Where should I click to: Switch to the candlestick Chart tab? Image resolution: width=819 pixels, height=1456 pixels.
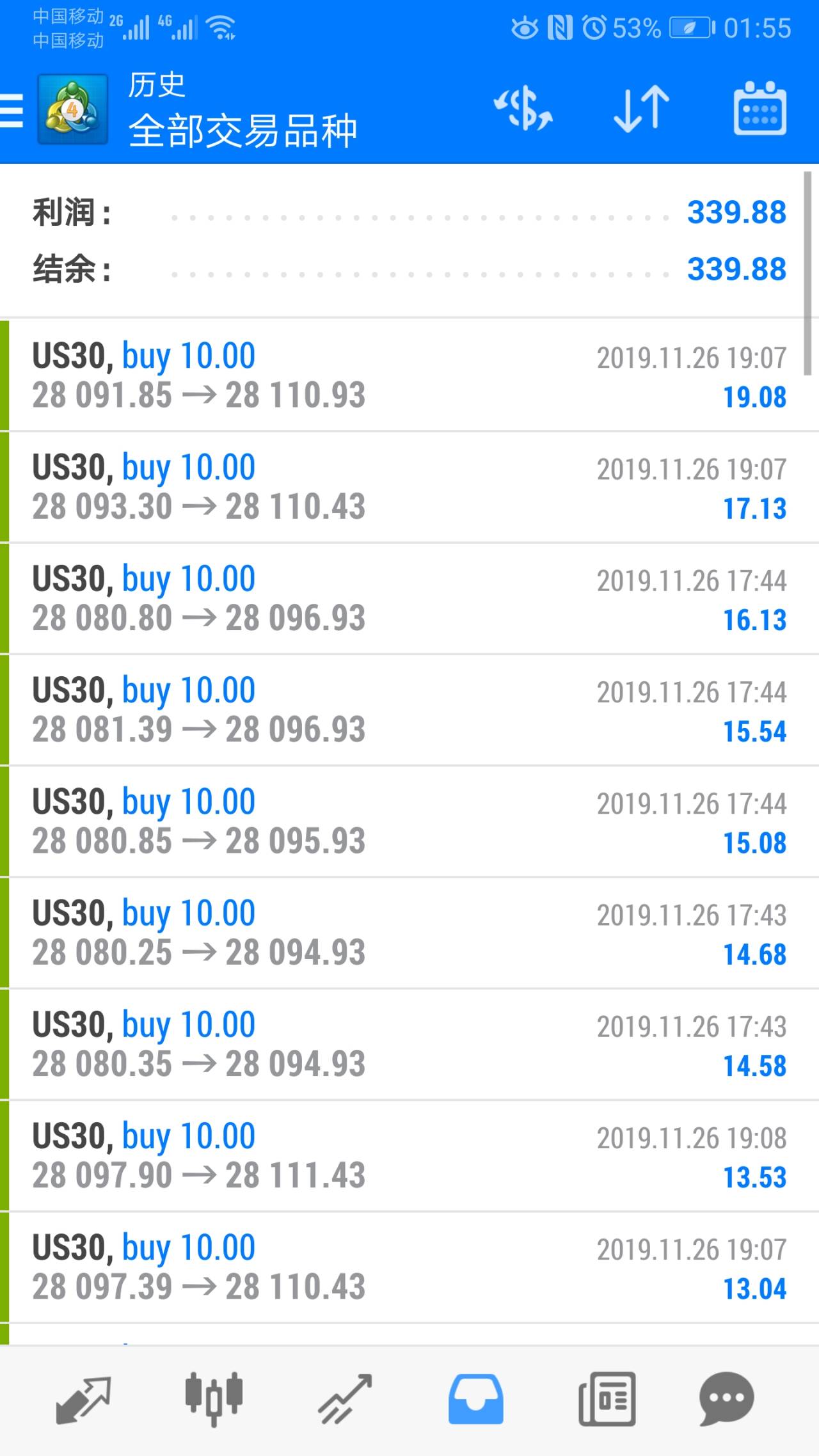(214, 1399)
